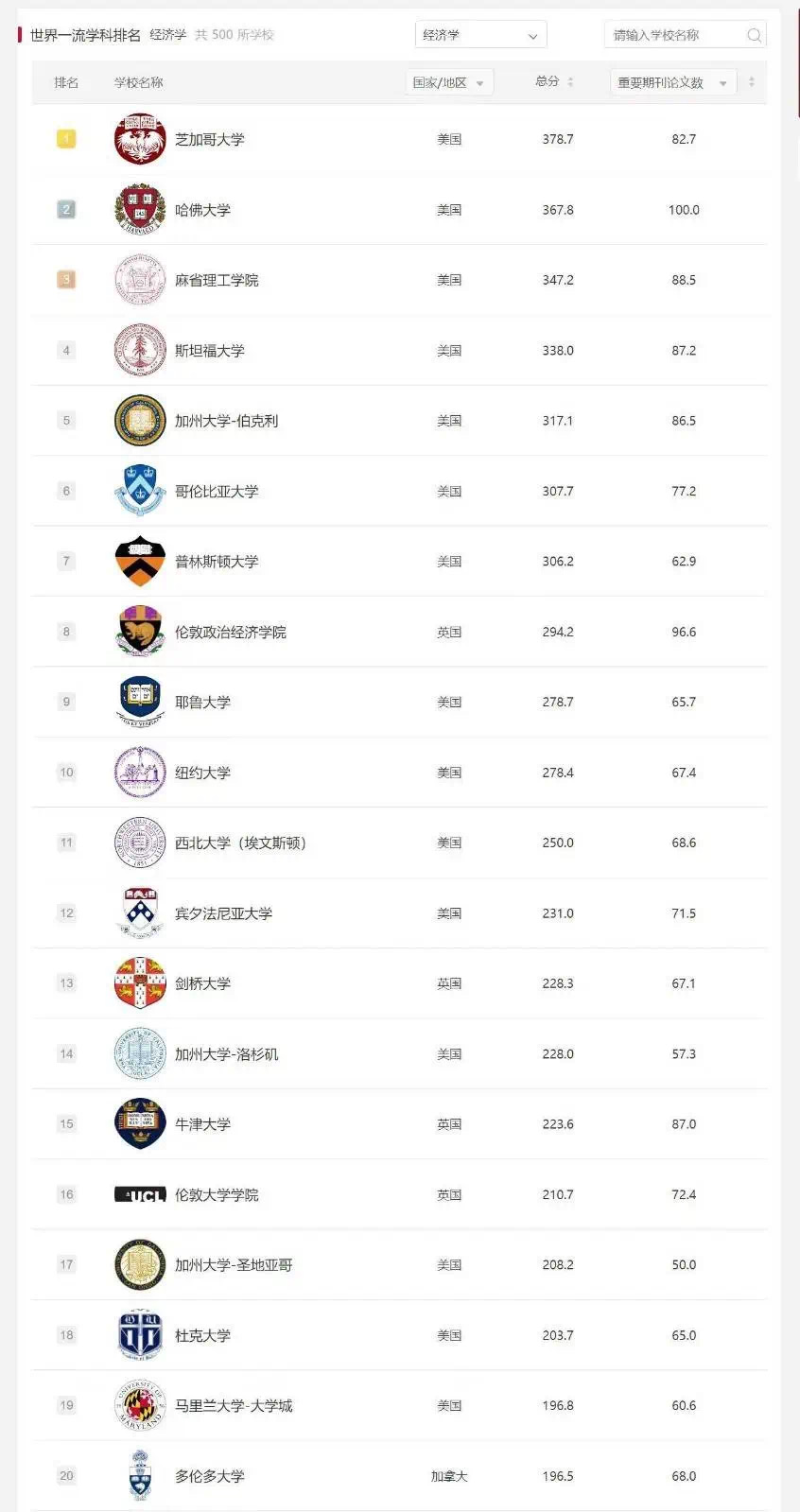
Task: Tap the school name search field
Action: pos(674,35)
